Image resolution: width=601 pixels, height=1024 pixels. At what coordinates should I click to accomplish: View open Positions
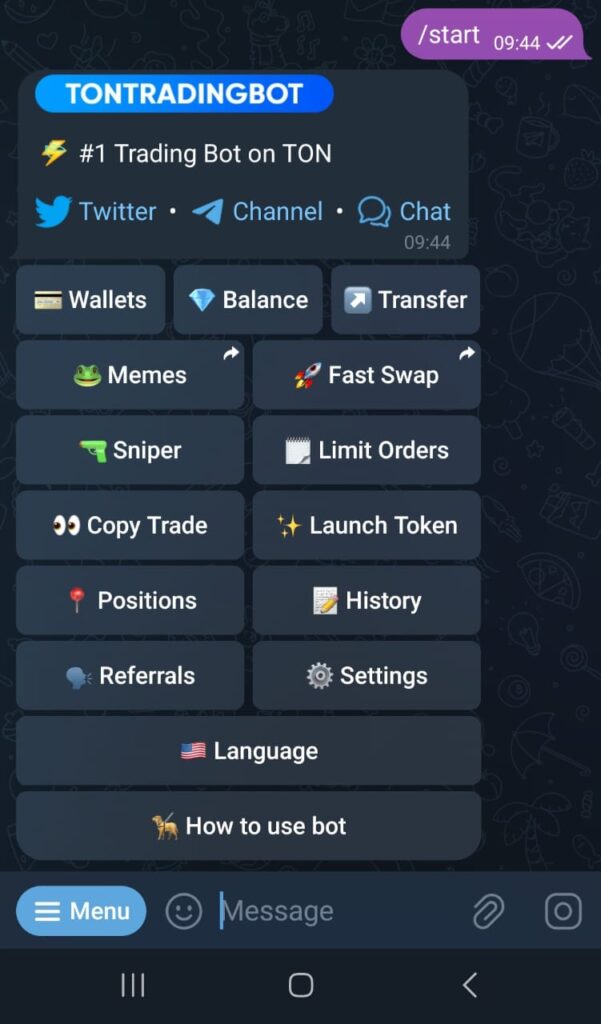pyautogui.click(x=130, y=600)
